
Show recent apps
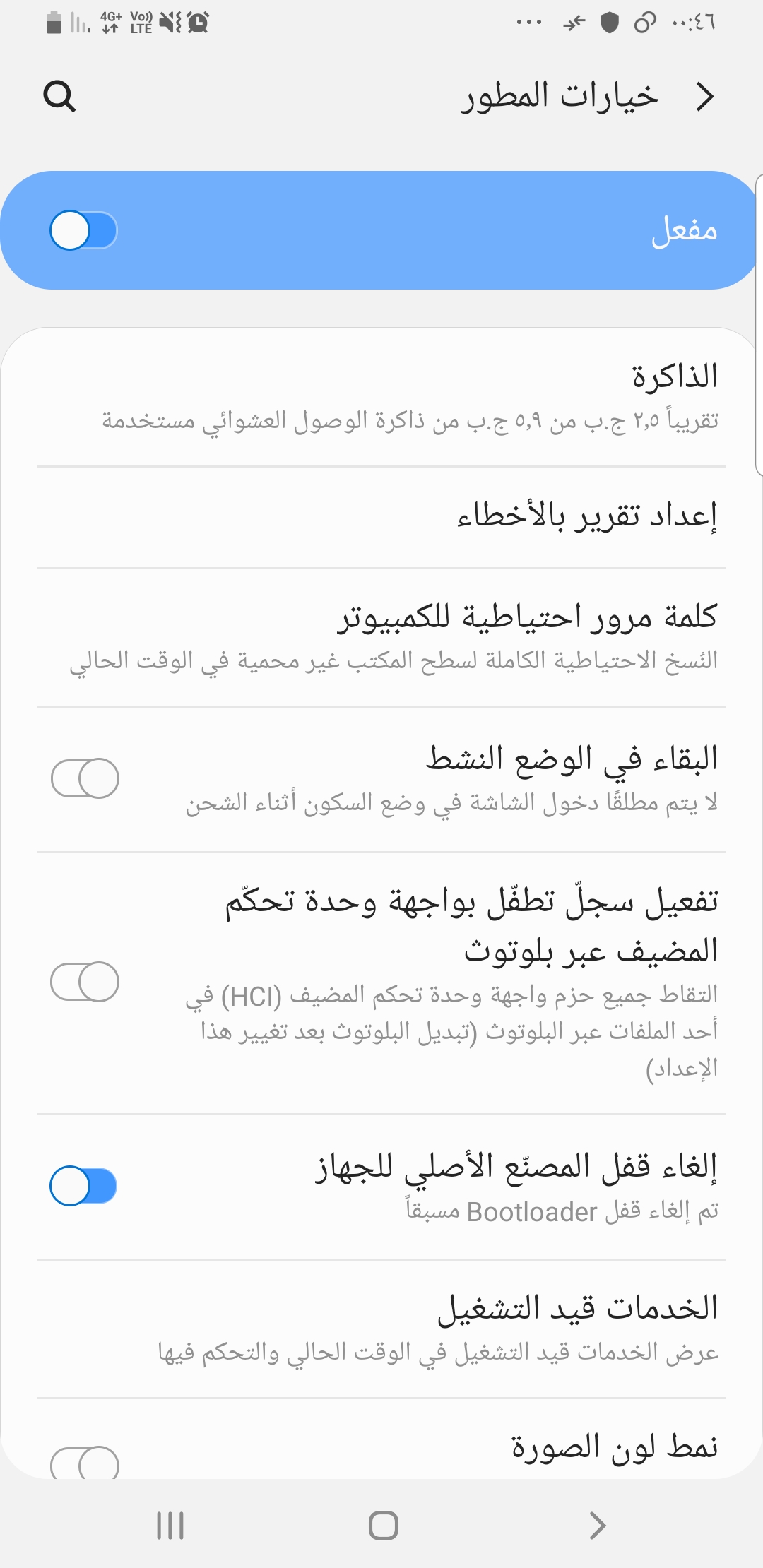pyautogui.click(x=170, y=1526)
